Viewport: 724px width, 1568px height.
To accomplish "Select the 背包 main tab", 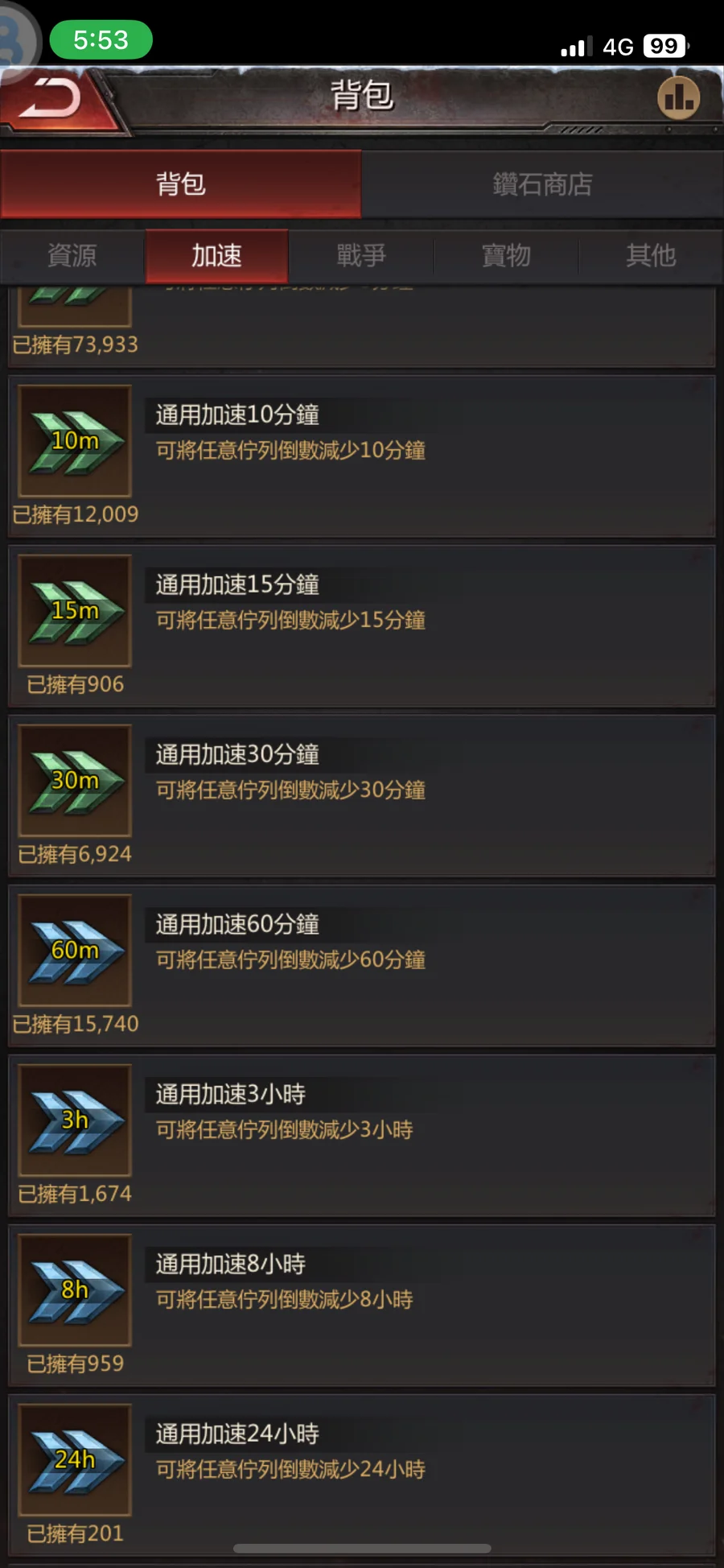I will [181, 184].
